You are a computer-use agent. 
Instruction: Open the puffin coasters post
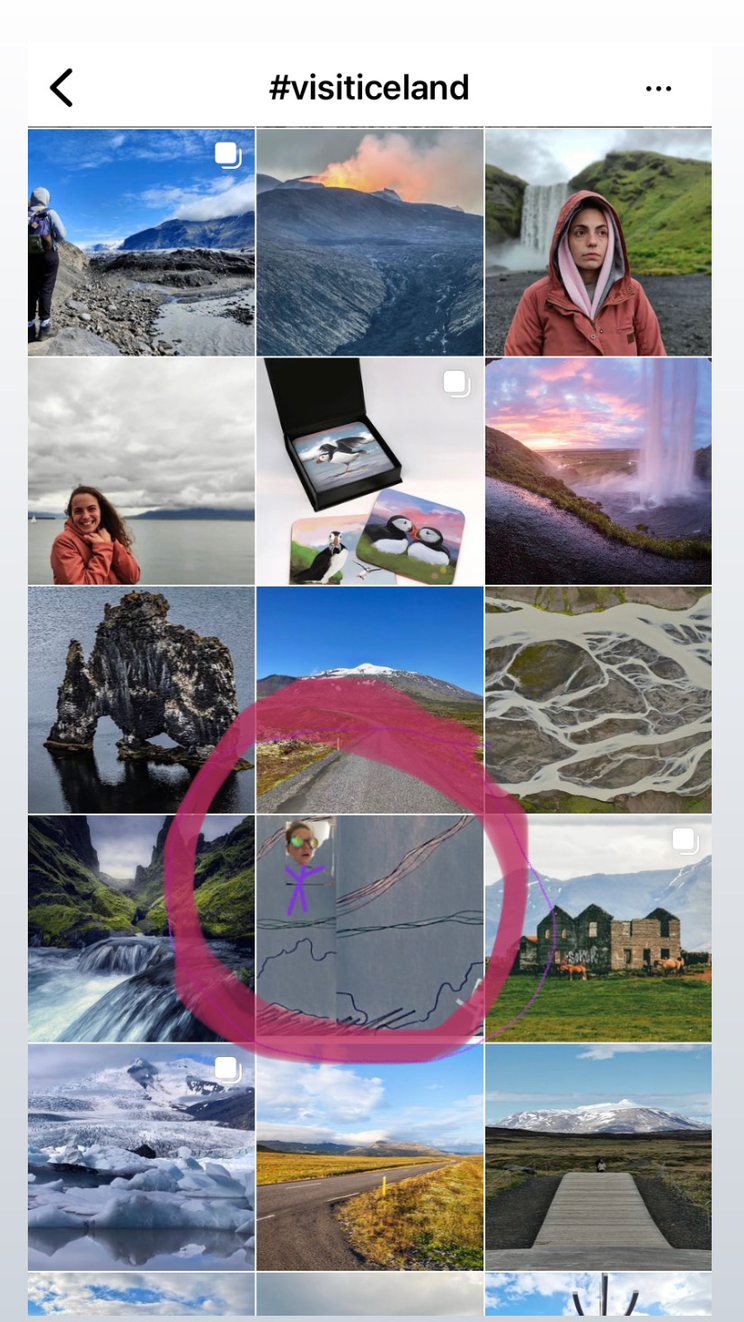point(369,471)
